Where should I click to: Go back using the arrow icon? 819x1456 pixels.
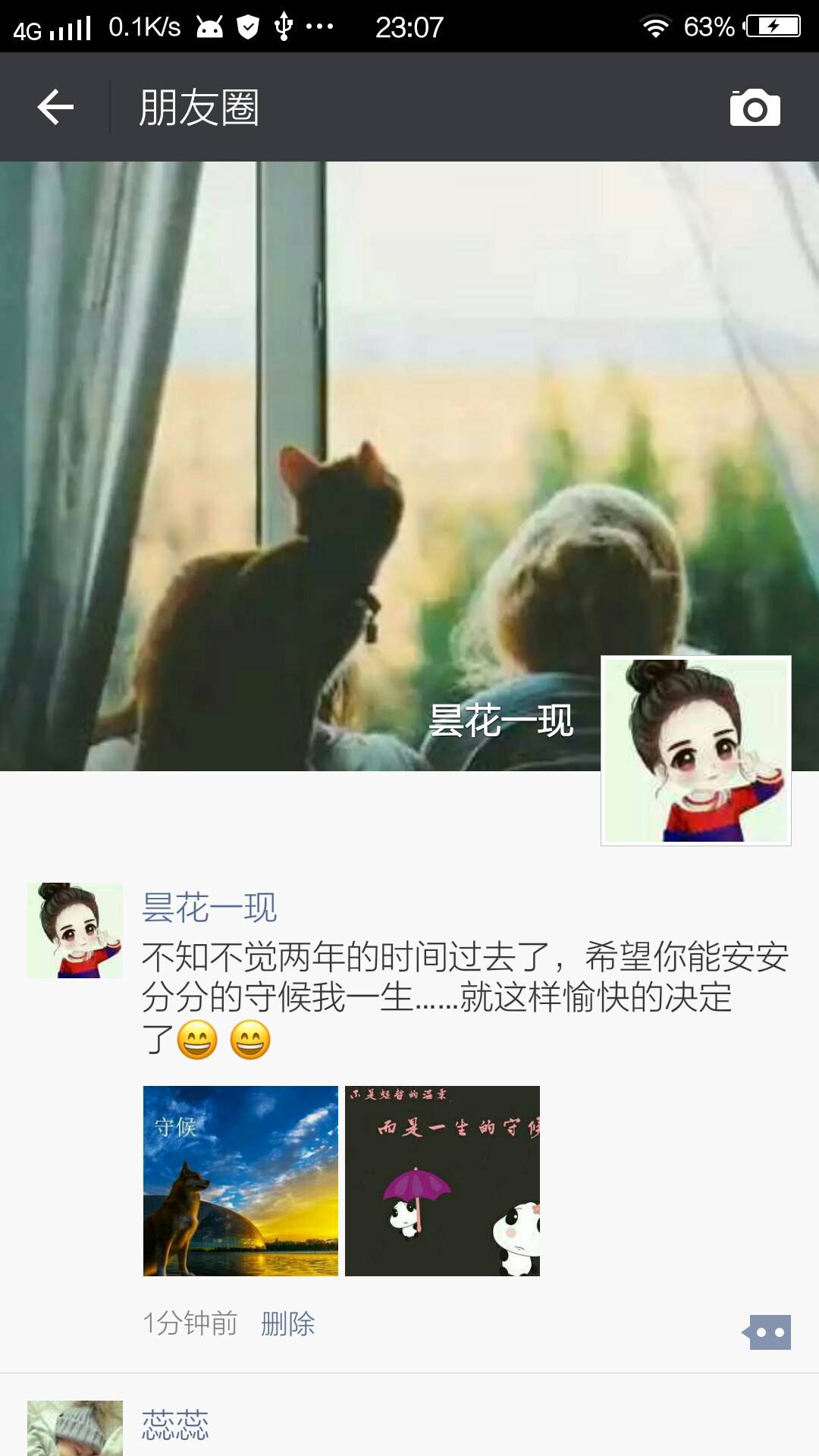tap(55, 107)
